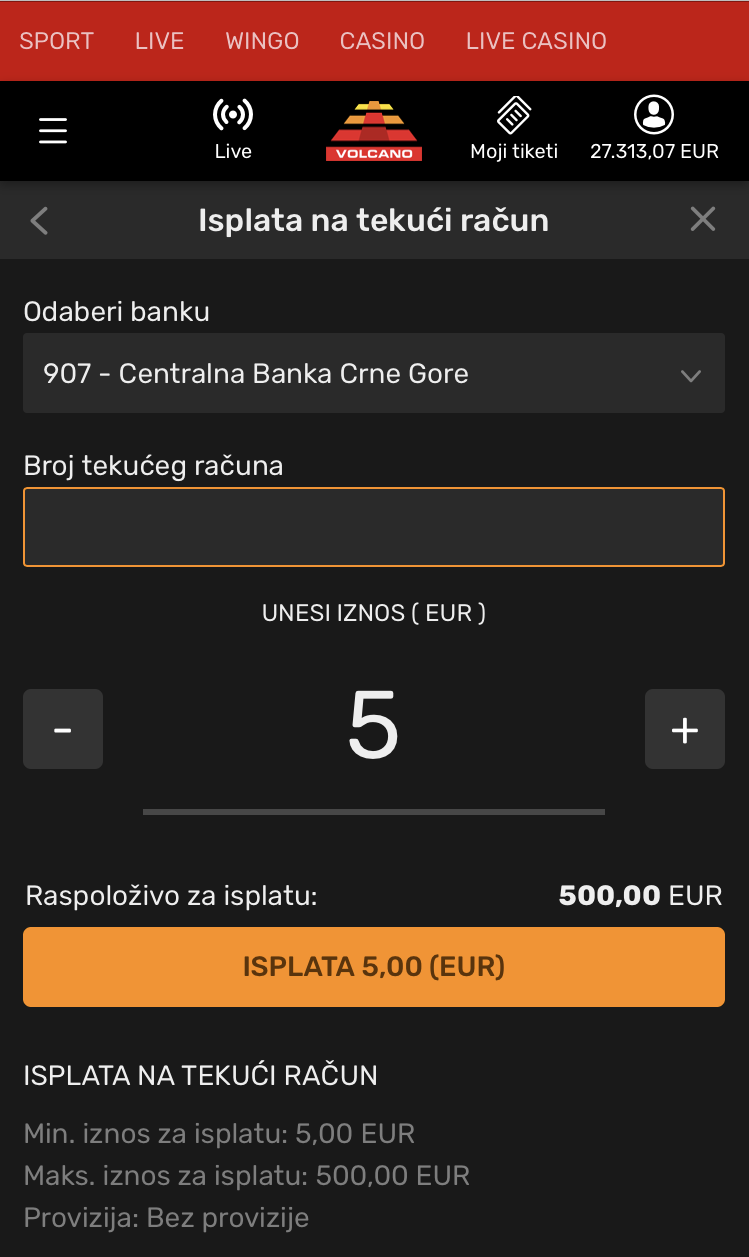Open Moji tiketi

[x=514, y=130]
